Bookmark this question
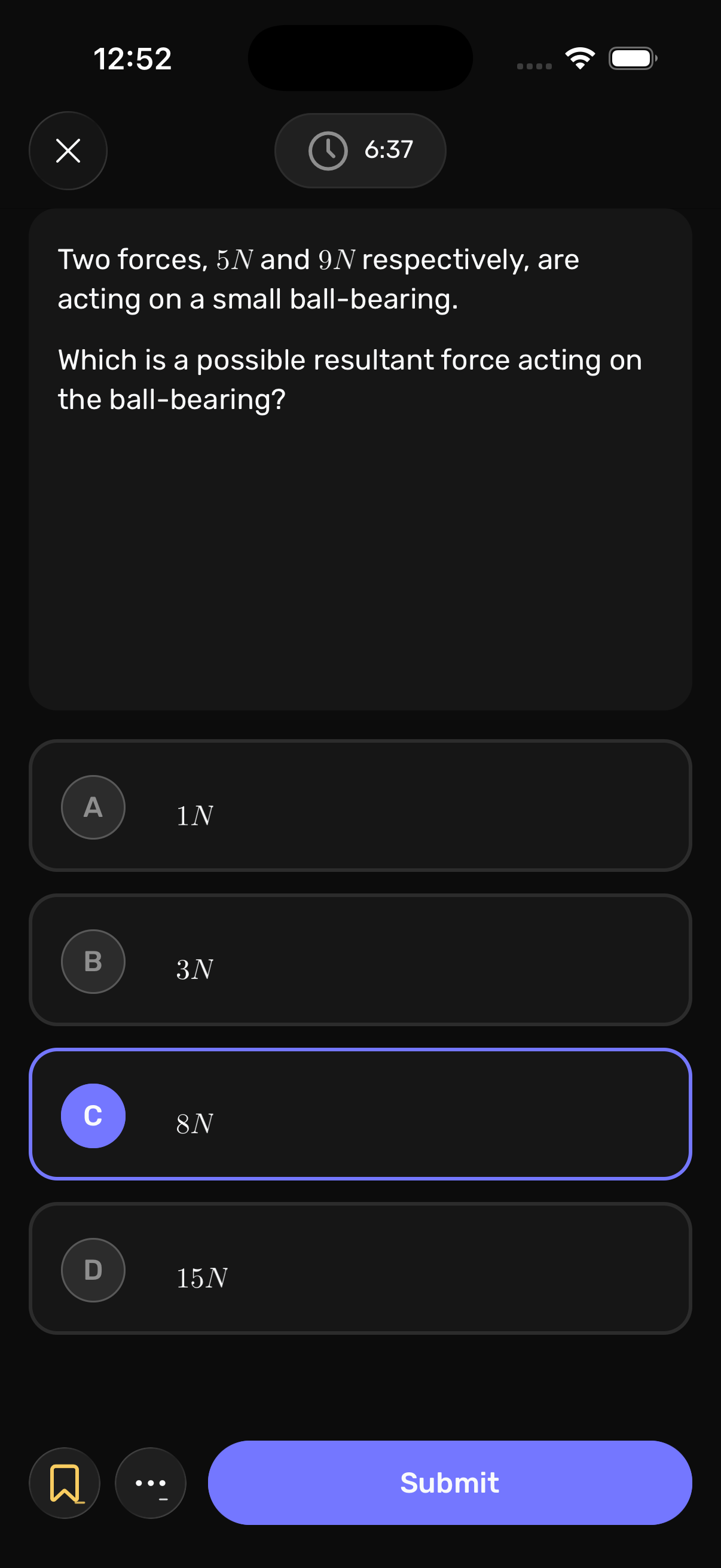This screenshot has height=1568, width=721. click(65, 1484)
